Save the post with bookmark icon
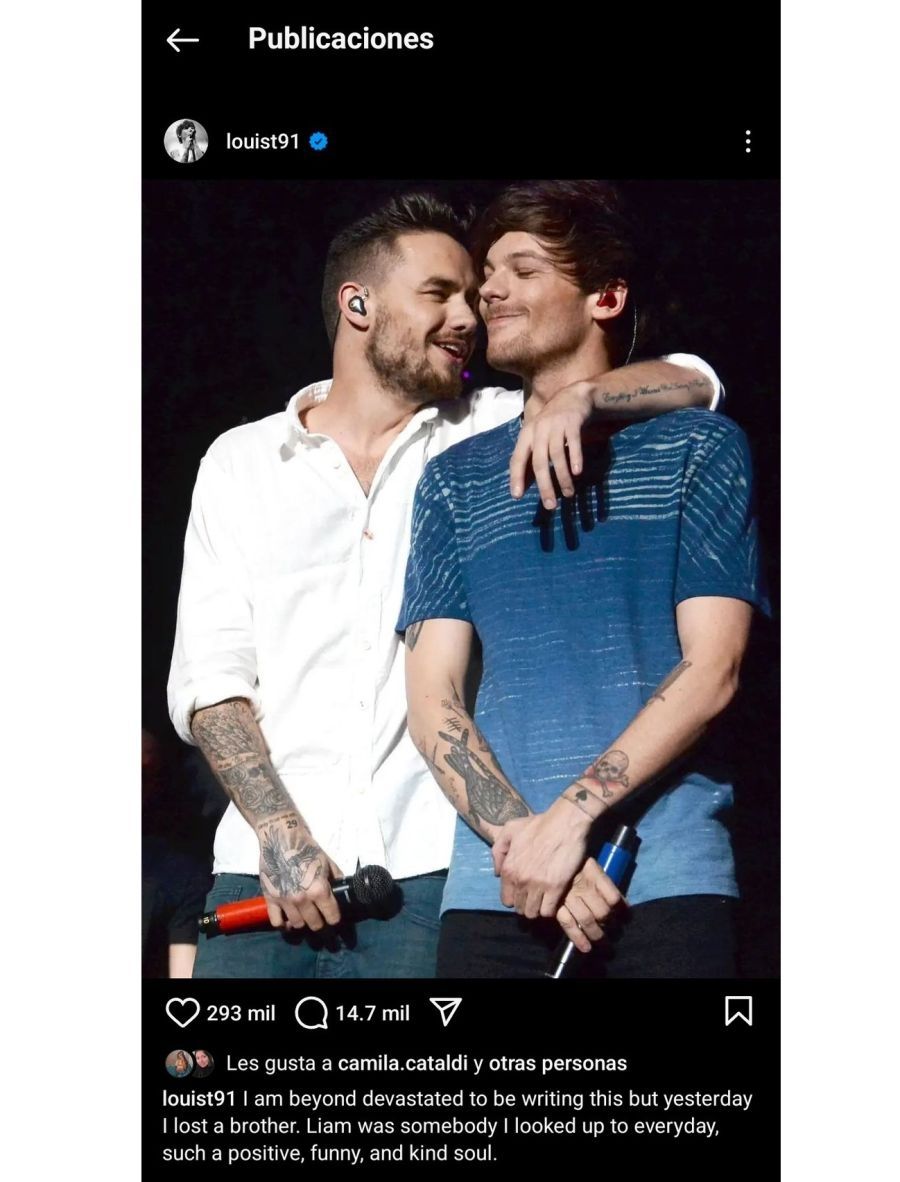The width and height of the screenshot is (900, 1182). coord(738,1012)
